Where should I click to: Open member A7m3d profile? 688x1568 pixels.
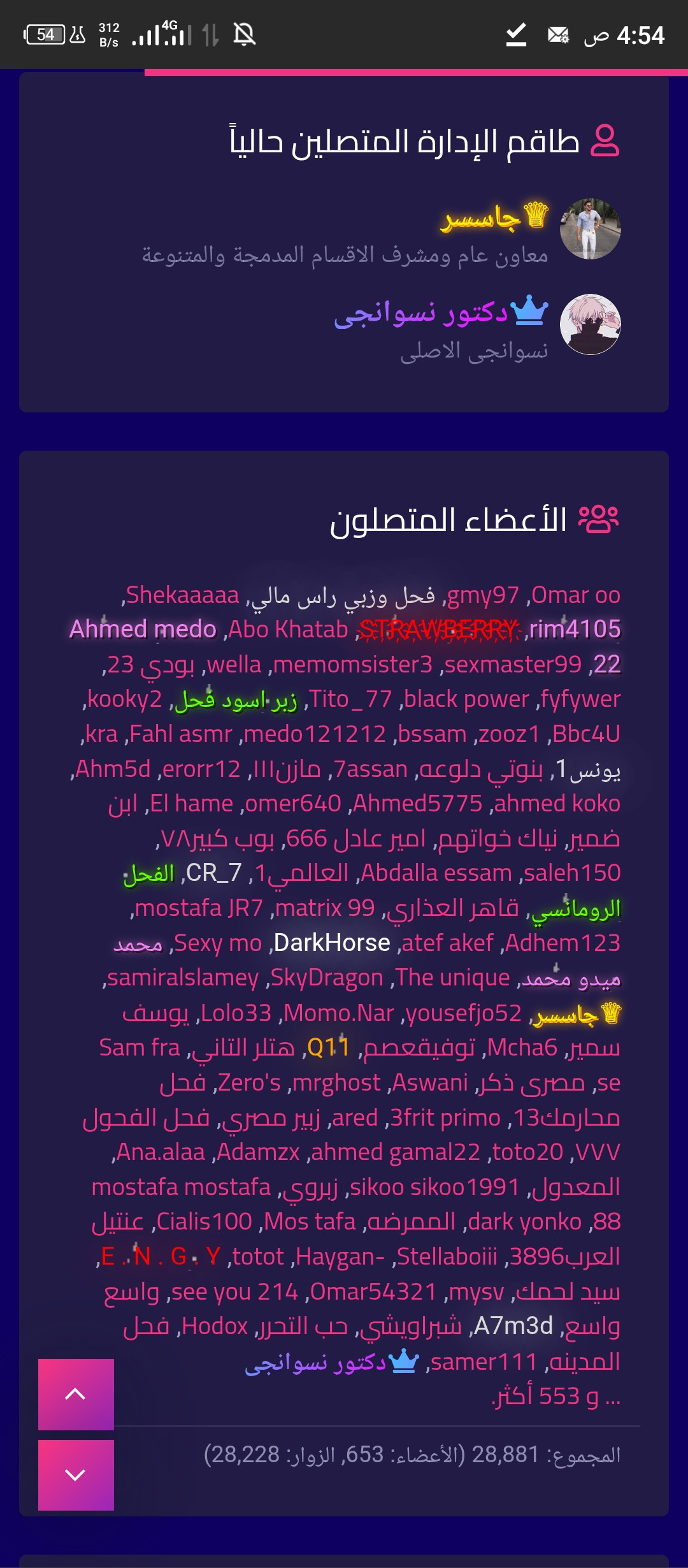[513, 1326]
